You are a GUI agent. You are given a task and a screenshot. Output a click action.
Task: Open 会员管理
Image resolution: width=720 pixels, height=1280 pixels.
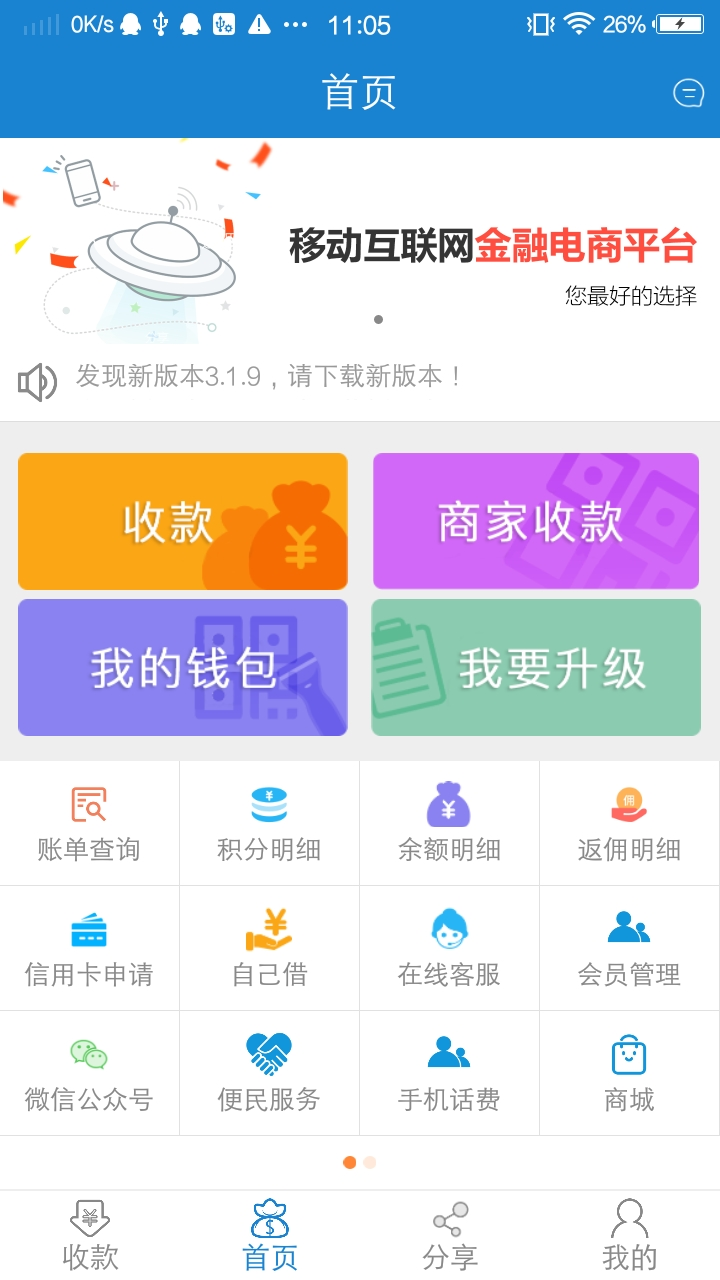(629, 948)
